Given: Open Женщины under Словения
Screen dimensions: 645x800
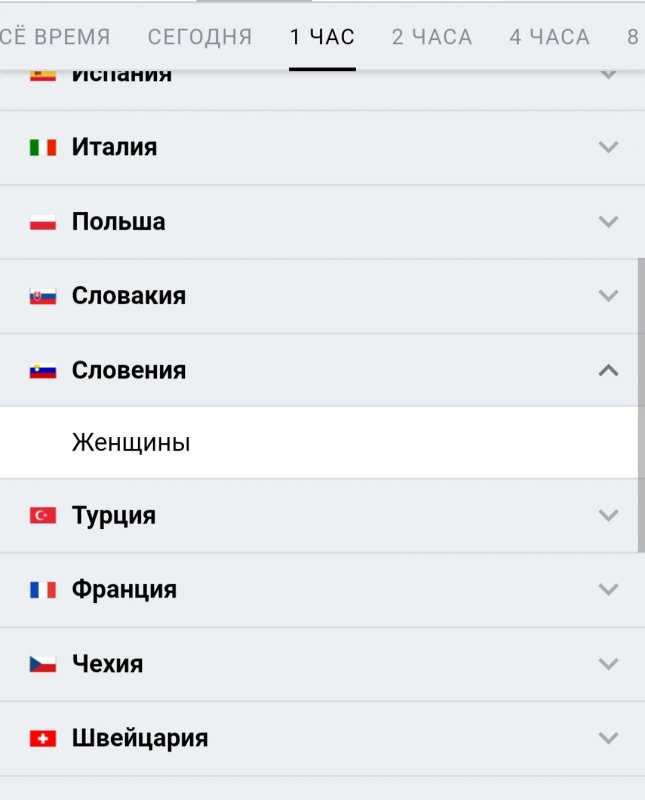Looking at the screenshot, I should [131, 442].
